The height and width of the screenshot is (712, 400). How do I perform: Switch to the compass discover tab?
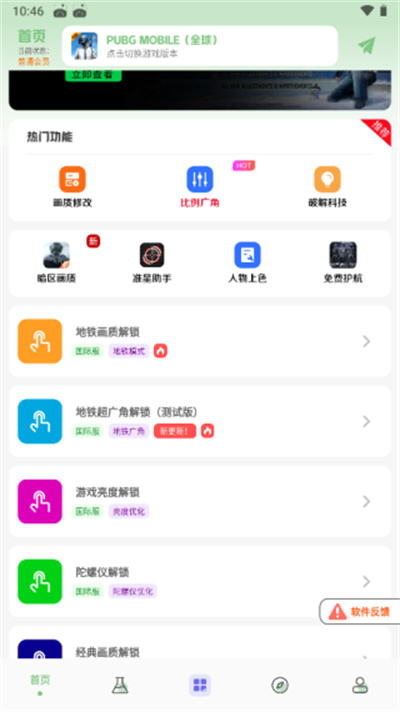click(280, 685)
